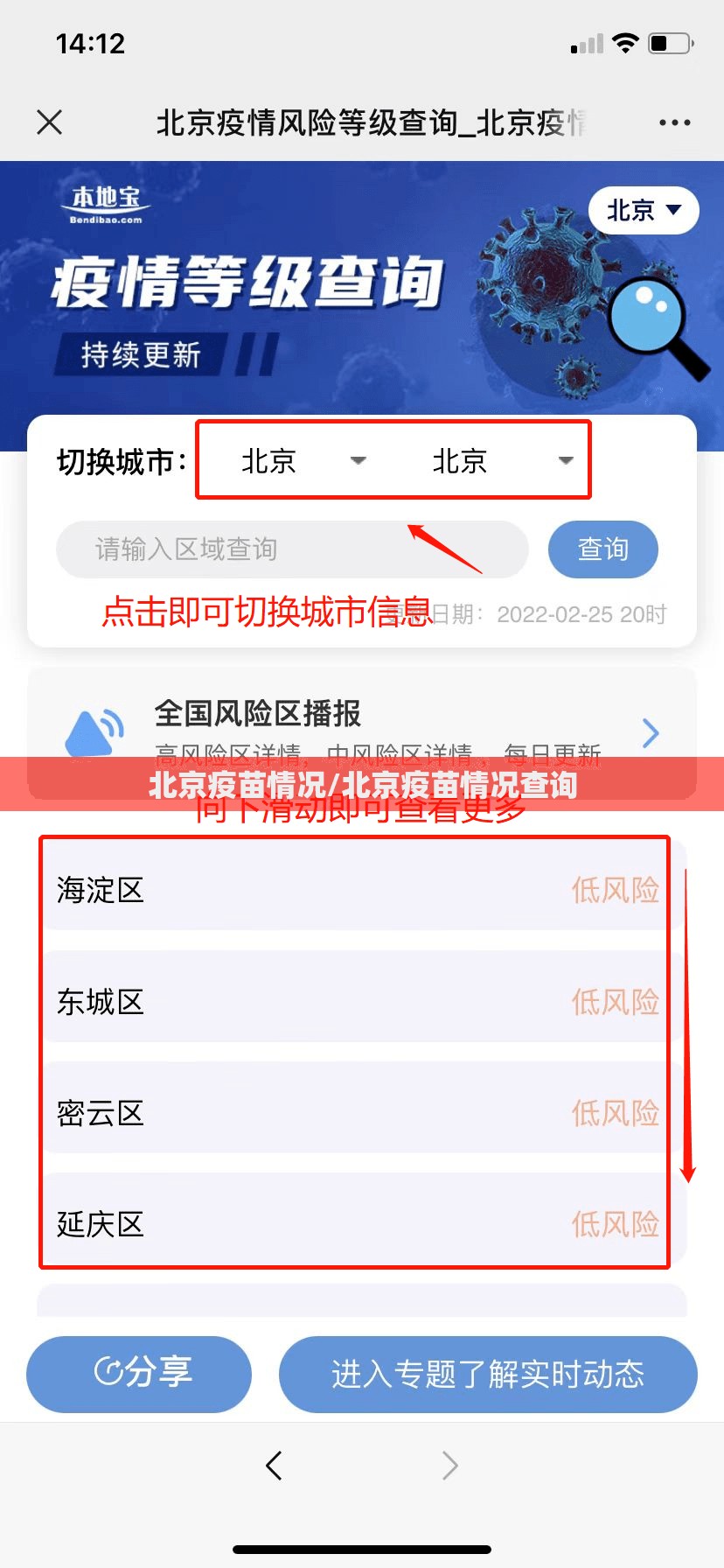Expand the province dropdown next to 切换城市

point(302,461)
